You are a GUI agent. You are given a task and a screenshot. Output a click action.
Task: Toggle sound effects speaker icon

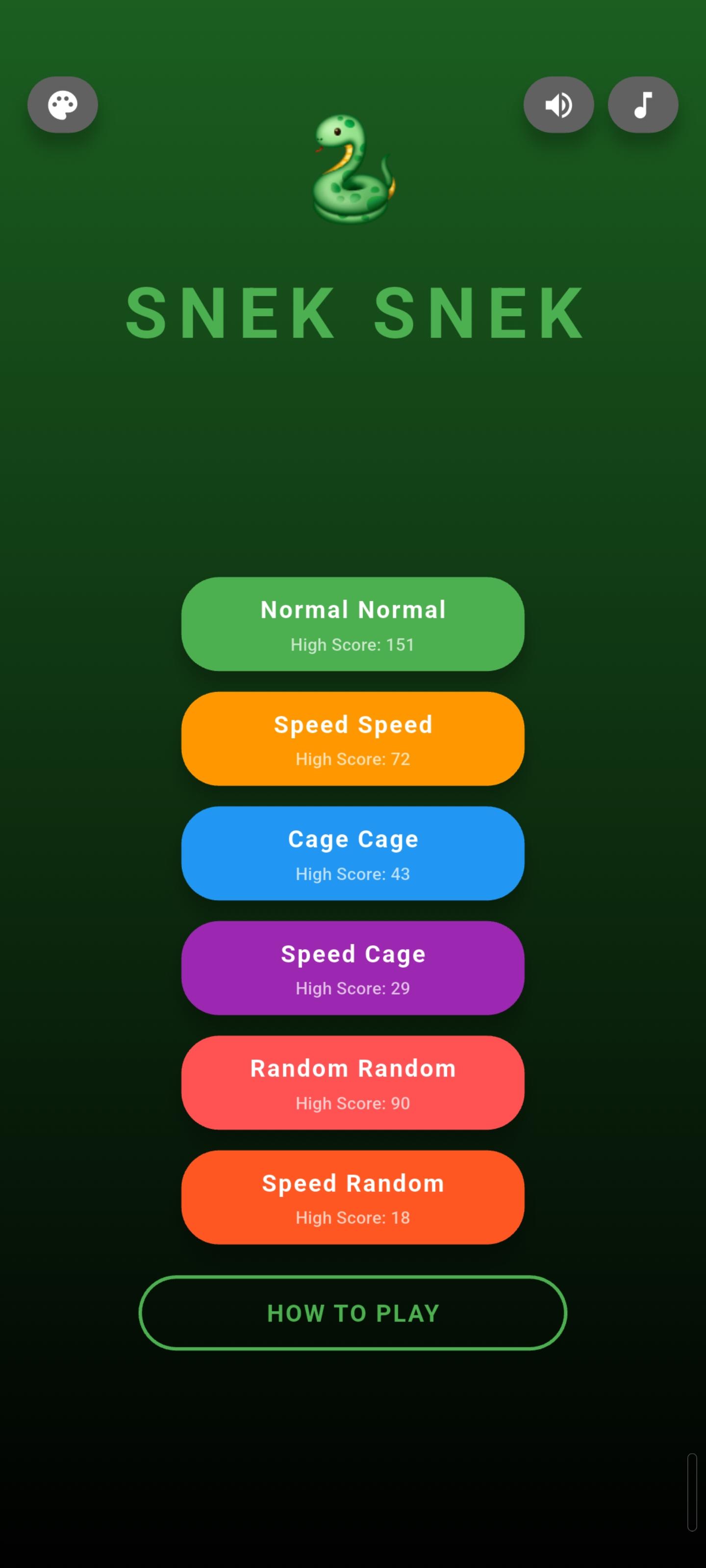click(x=558, y=105)
